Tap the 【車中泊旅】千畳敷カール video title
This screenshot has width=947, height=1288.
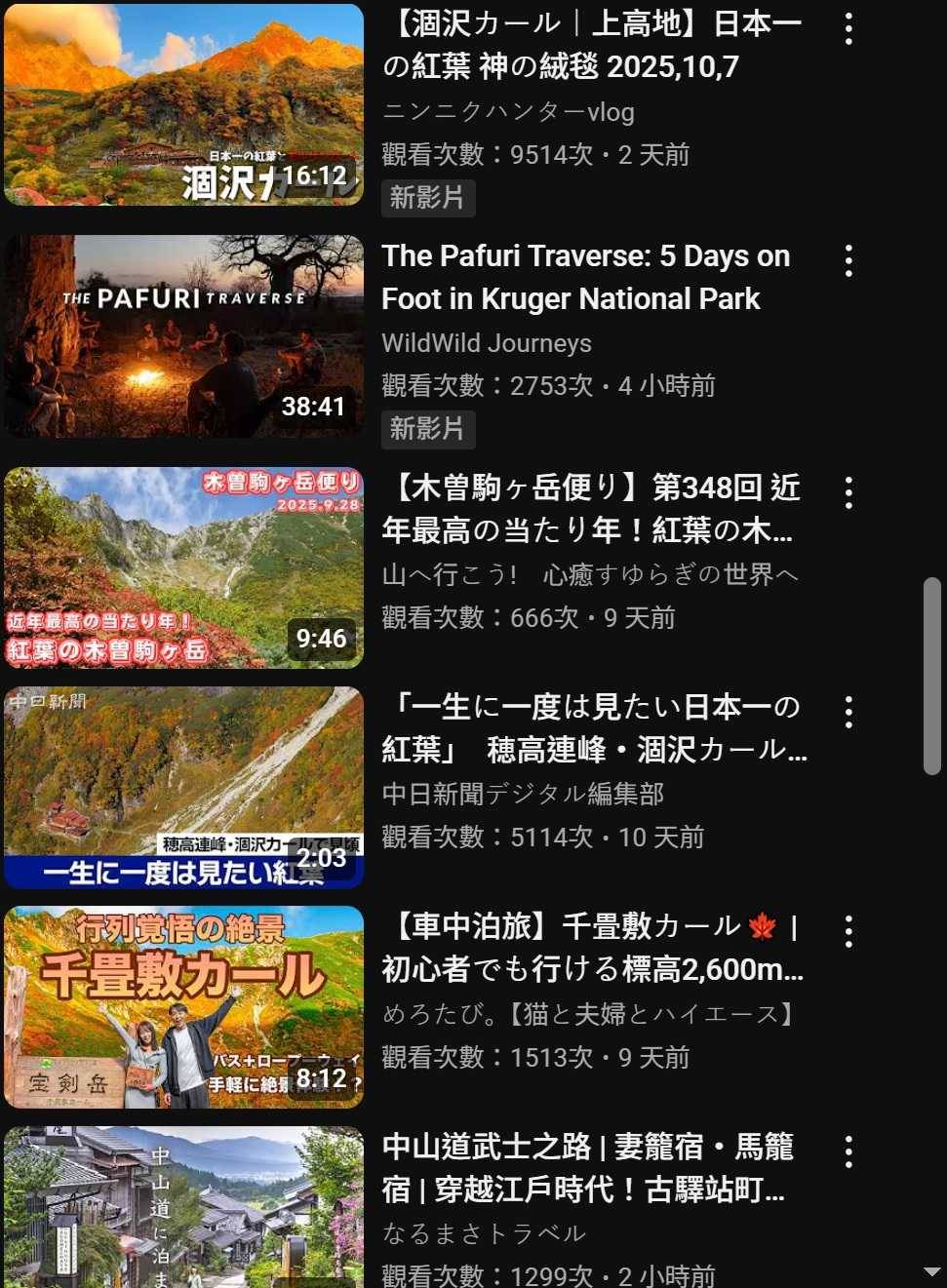tap(591, 947)
